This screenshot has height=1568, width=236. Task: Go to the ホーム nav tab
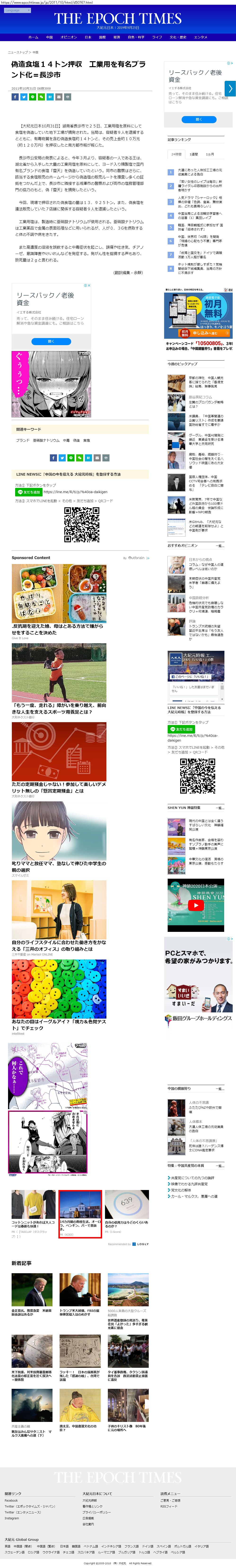[33, 37]
